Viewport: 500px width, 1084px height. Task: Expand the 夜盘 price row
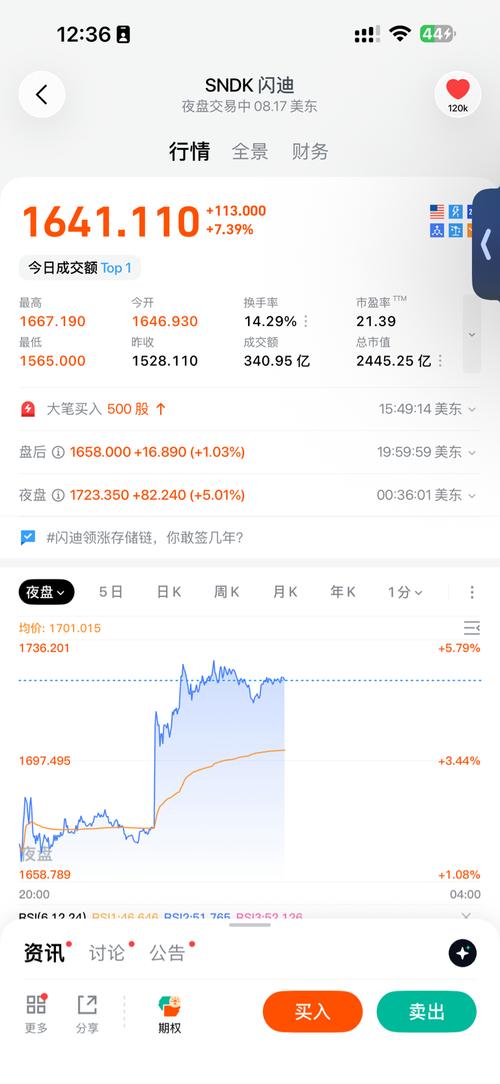point(250,495)
